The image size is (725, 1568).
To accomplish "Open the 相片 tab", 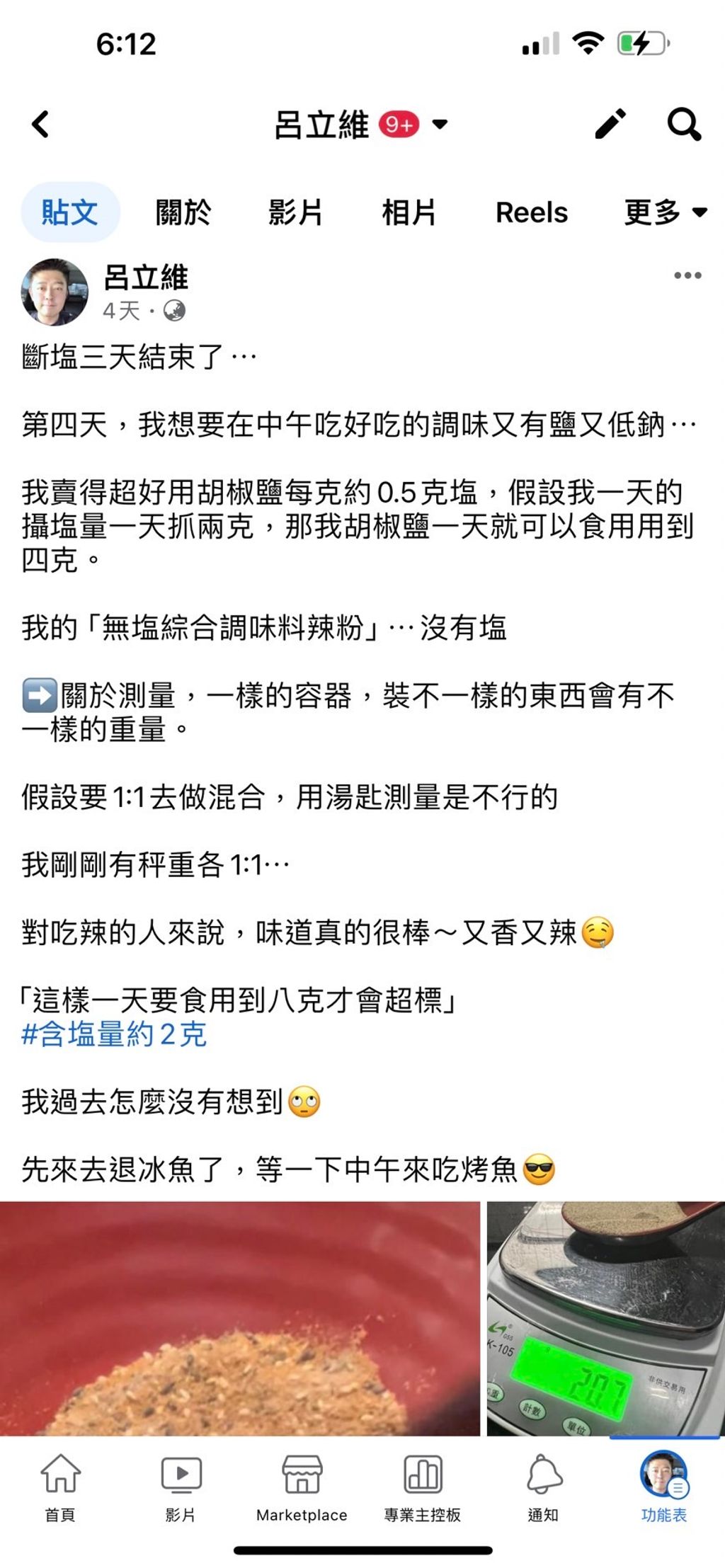I will tap(409, 212).
